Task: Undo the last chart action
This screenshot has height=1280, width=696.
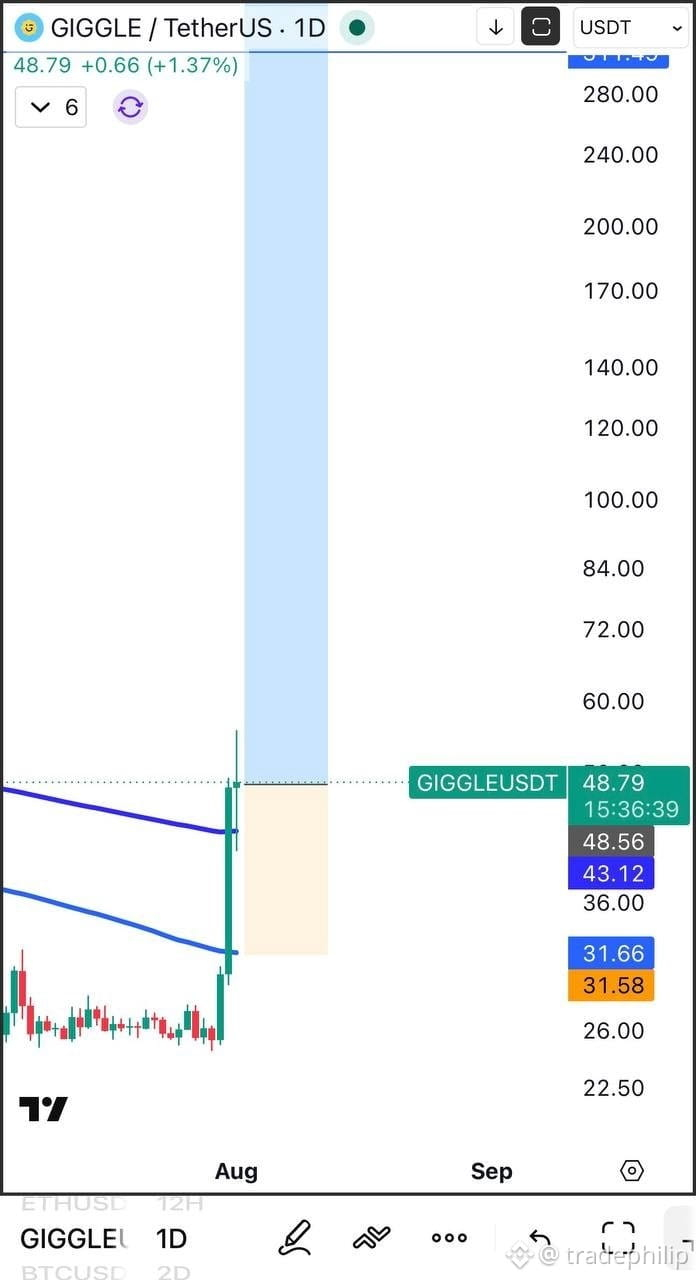Action: pyautogui.click(x=539, y=1240)
